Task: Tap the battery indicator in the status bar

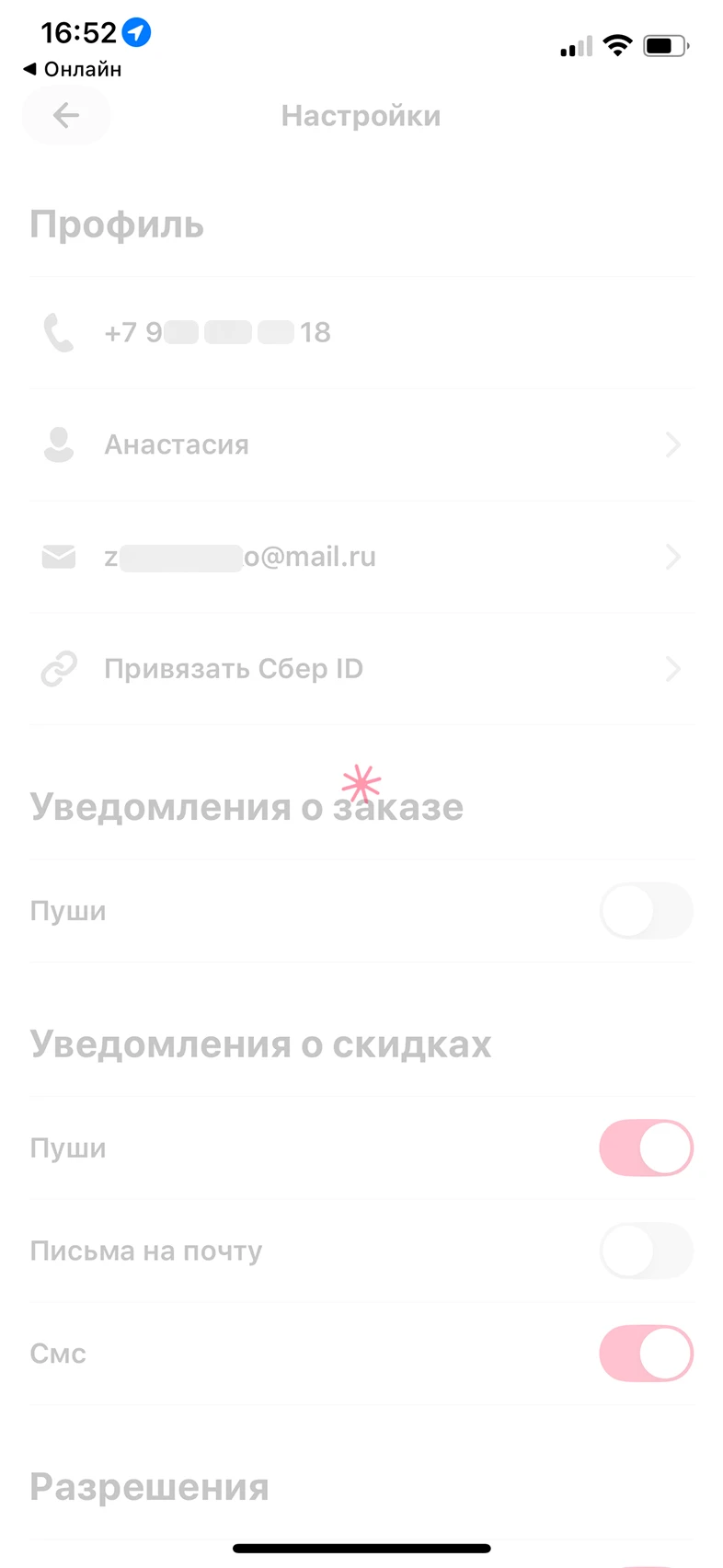Action: [664, 45]
